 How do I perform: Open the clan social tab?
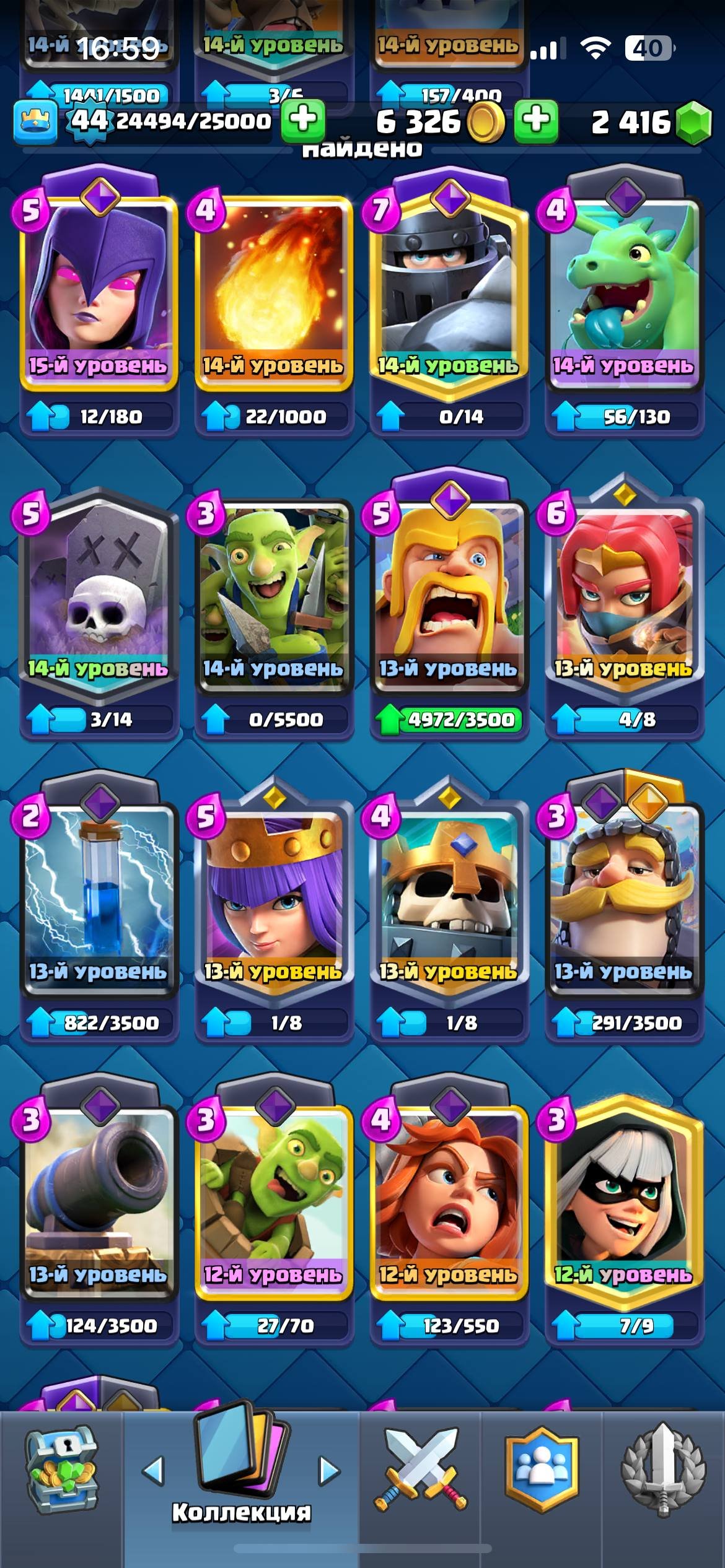[542, 1471]
